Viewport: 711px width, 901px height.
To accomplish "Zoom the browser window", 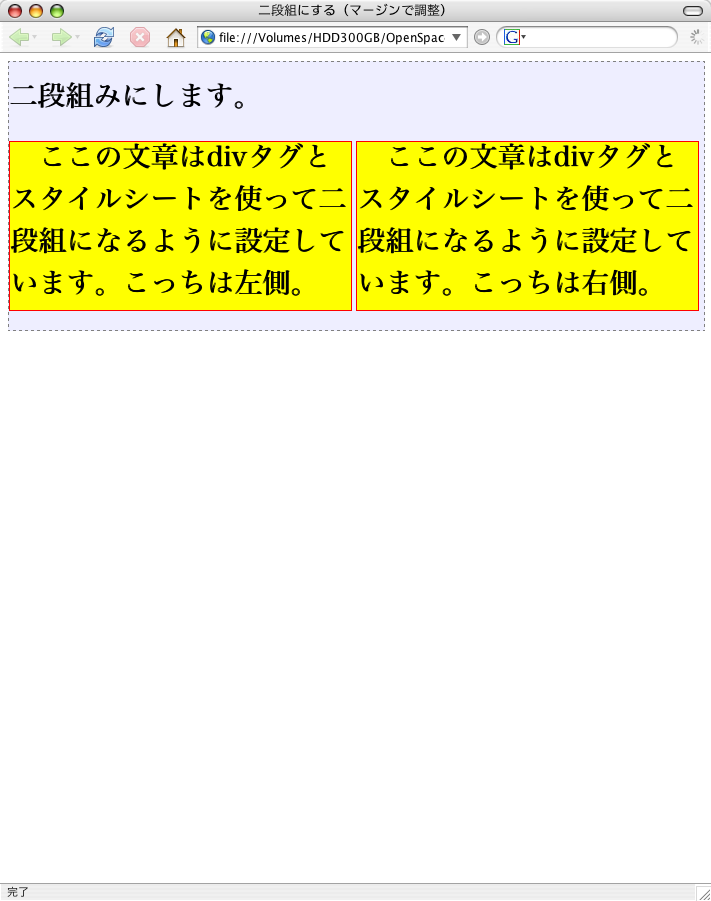I will coord(57,10).
